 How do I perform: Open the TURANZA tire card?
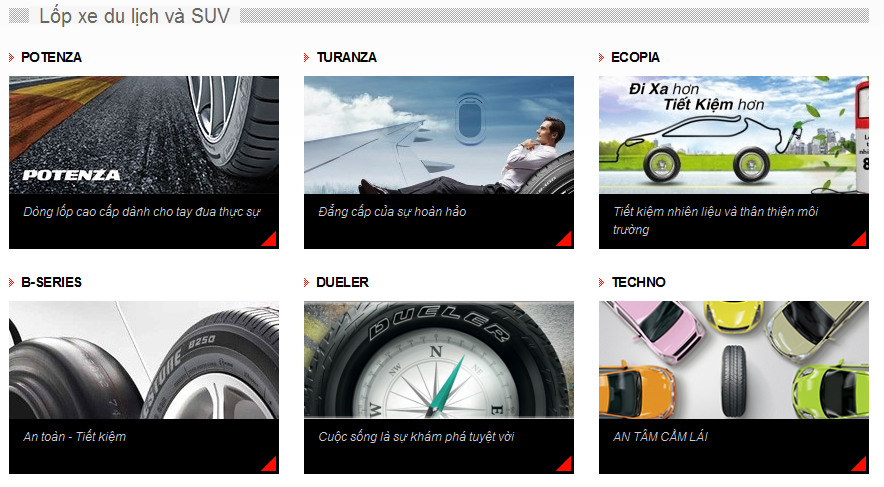(x=438, y=136)
